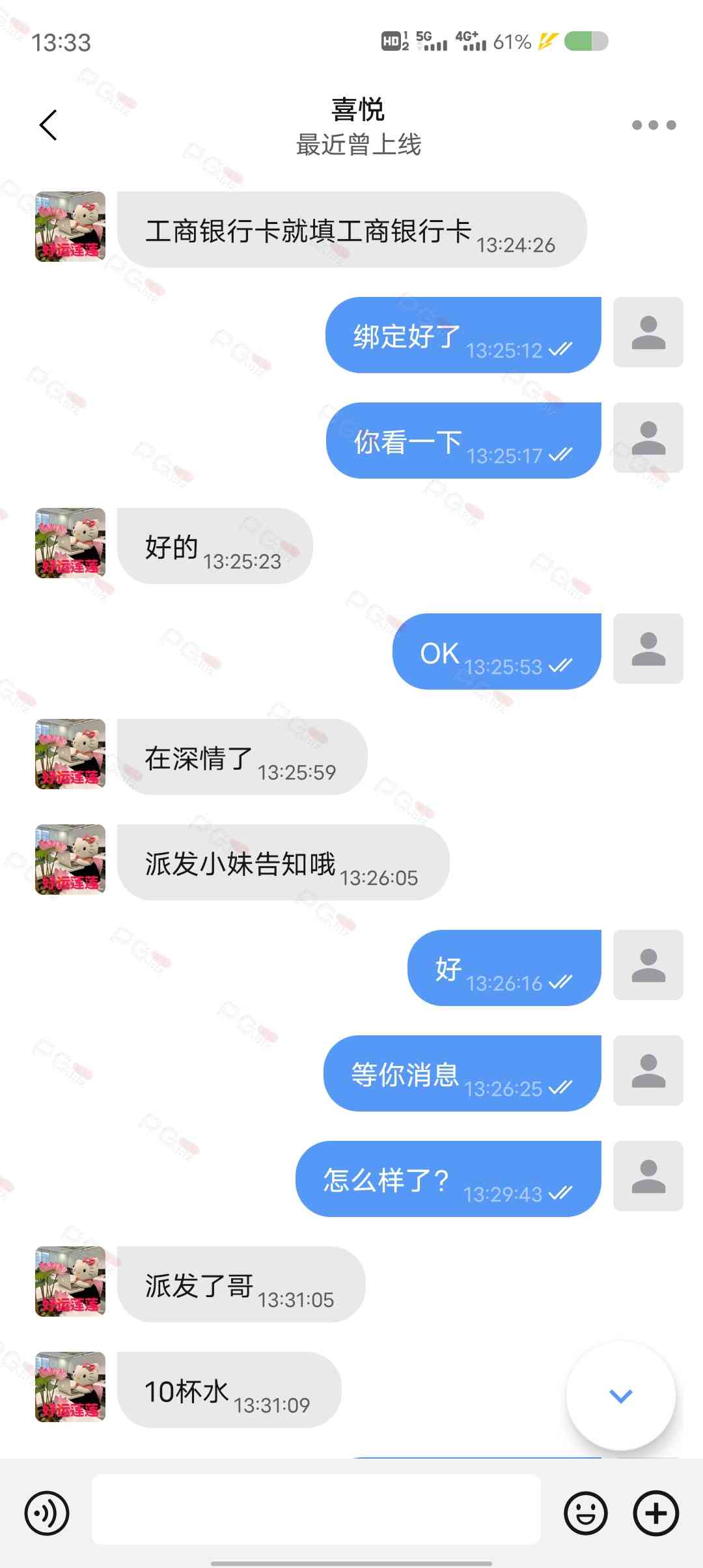703x1568 pixels.
Task: Open 喜悦's avatar beside 工商银行卡 message
Action: click(x=70, y=227)
